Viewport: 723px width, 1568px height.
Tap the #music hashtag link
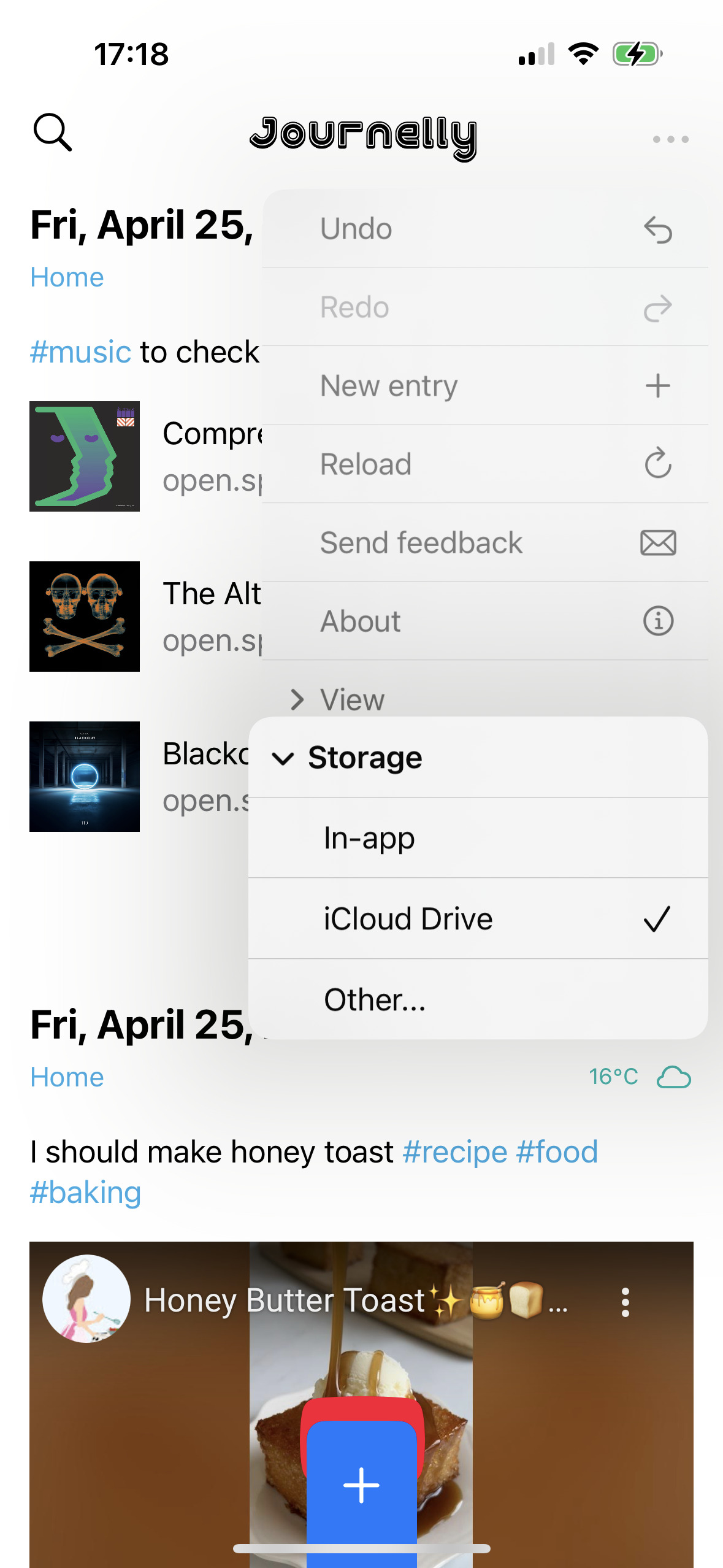(80, 352)
